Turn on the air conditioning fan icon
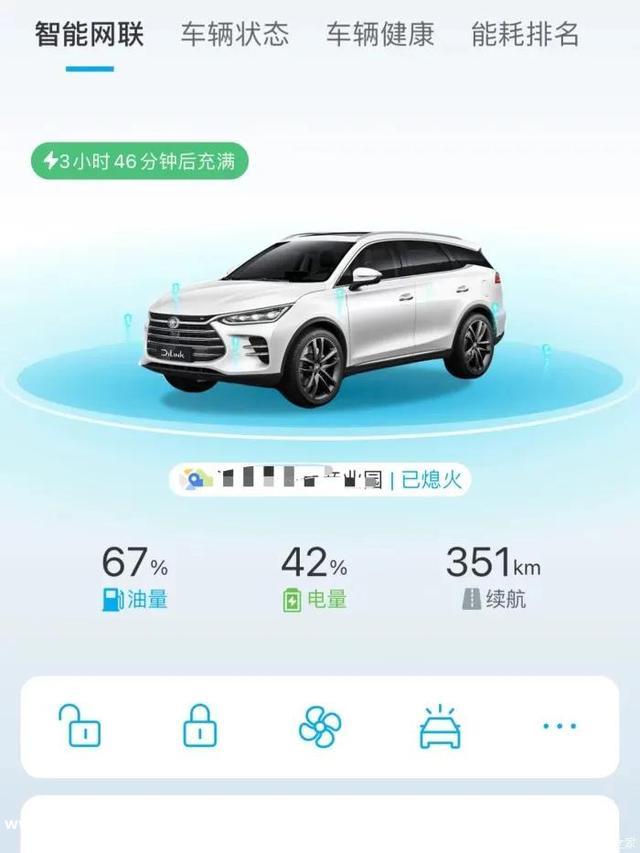 click(320, 726)
